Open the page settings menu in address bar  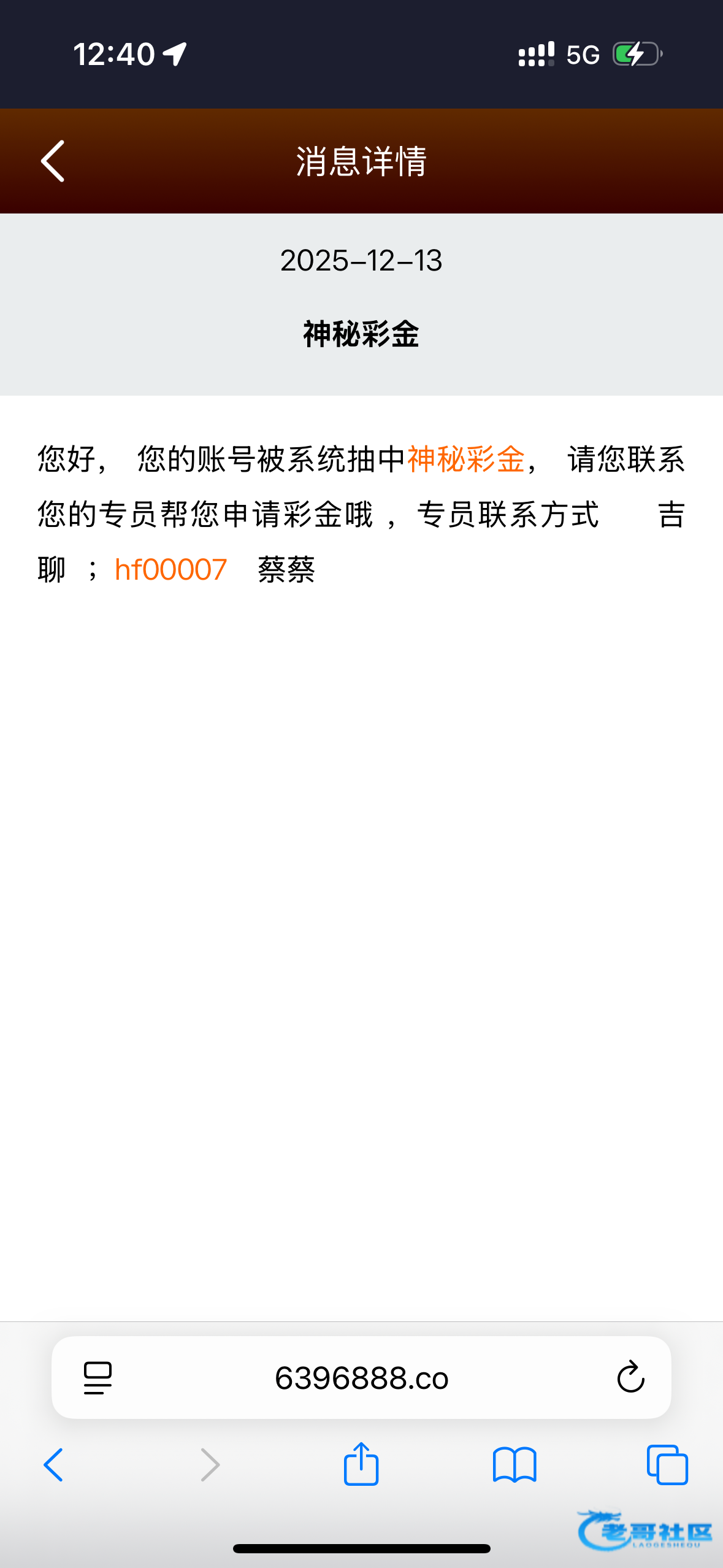click(x=98, y=1378)
